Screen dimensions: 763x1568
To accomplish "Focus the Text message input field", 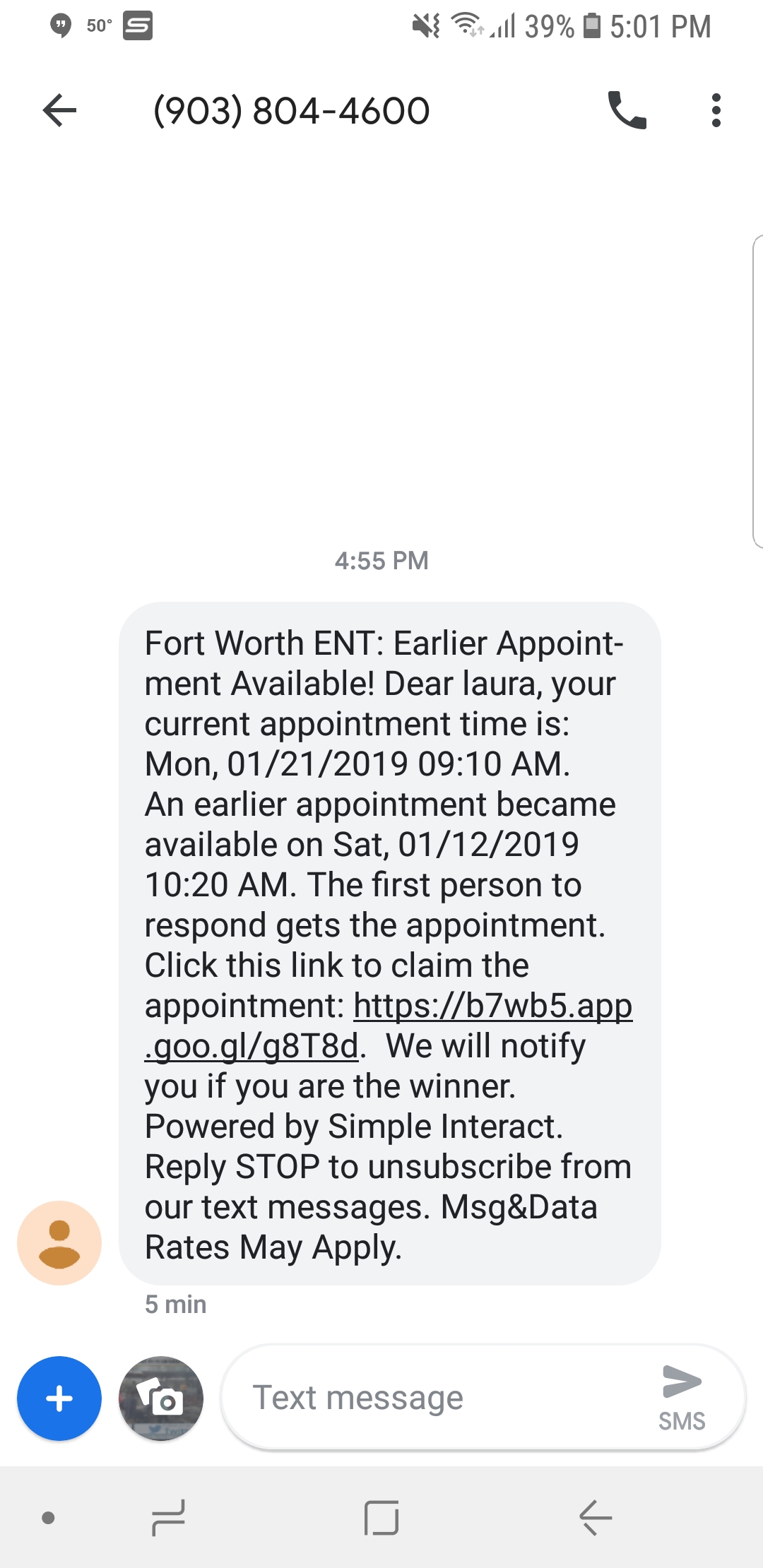I will pos(438,1398).
